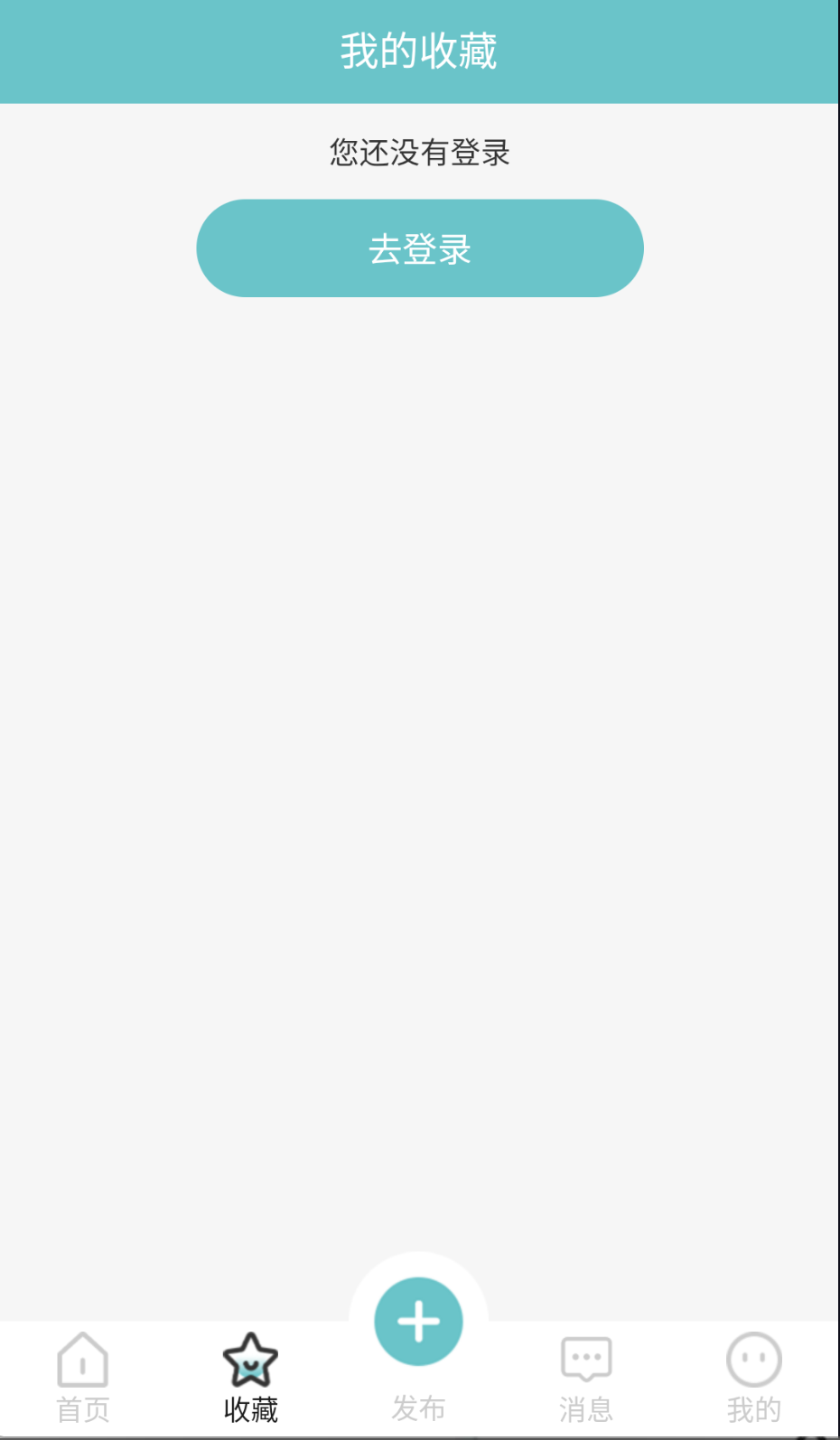Screen dimensions: 840x1440
Task: Tap the smiley star favorites icon
Action: tap(250, 1357)
